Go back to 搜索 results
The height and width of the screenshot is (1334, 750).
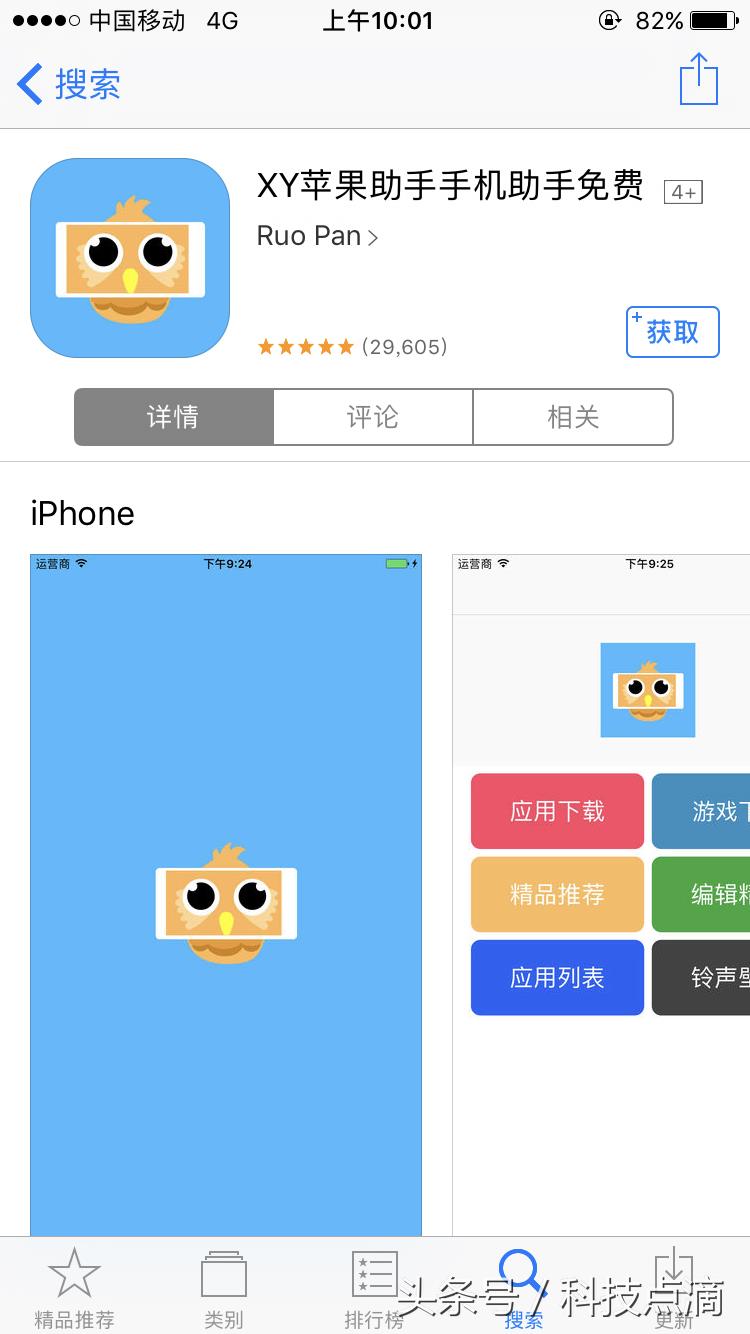tap(68, 84)
